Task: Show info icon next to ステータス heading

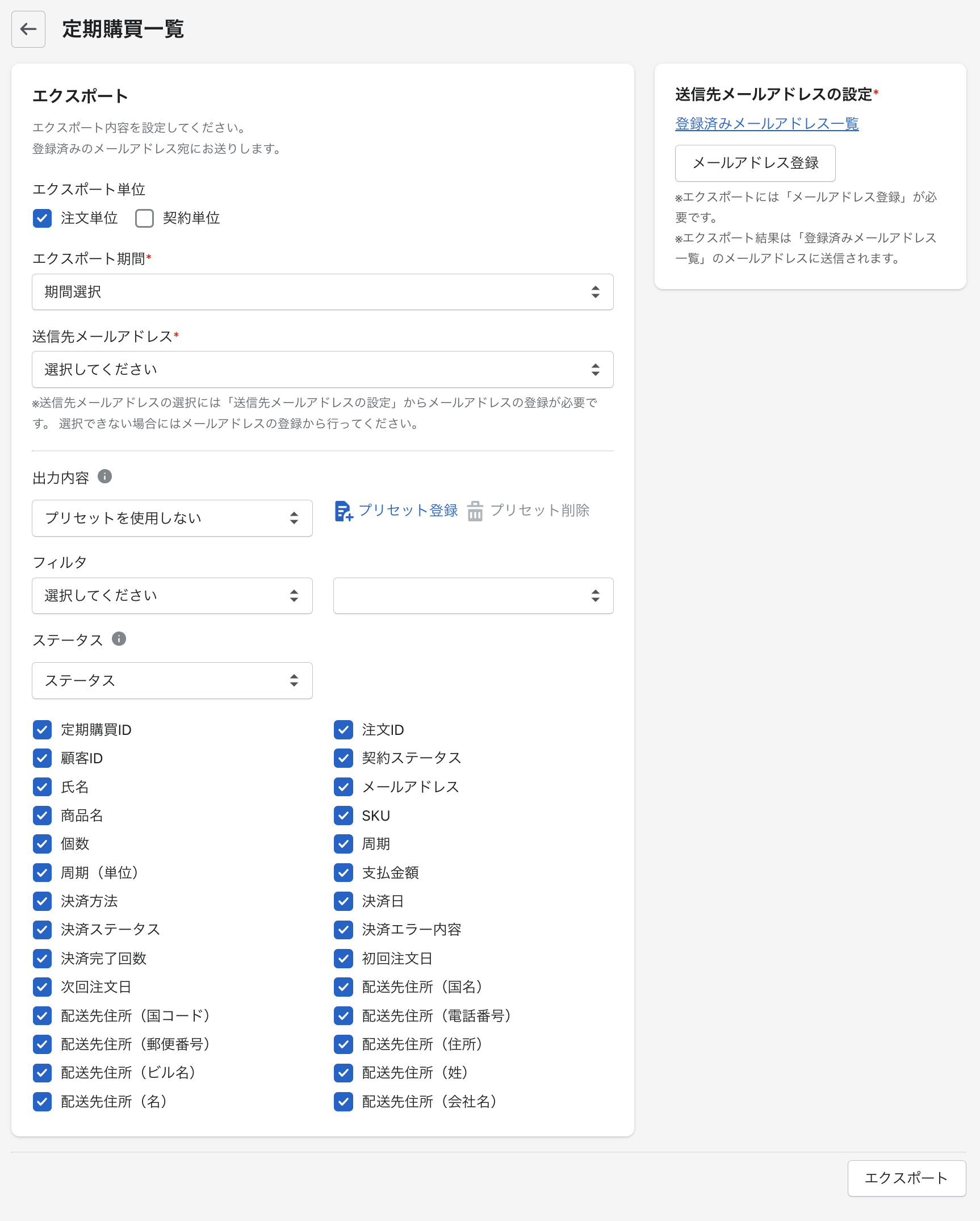Action: [x=119, y=639]
